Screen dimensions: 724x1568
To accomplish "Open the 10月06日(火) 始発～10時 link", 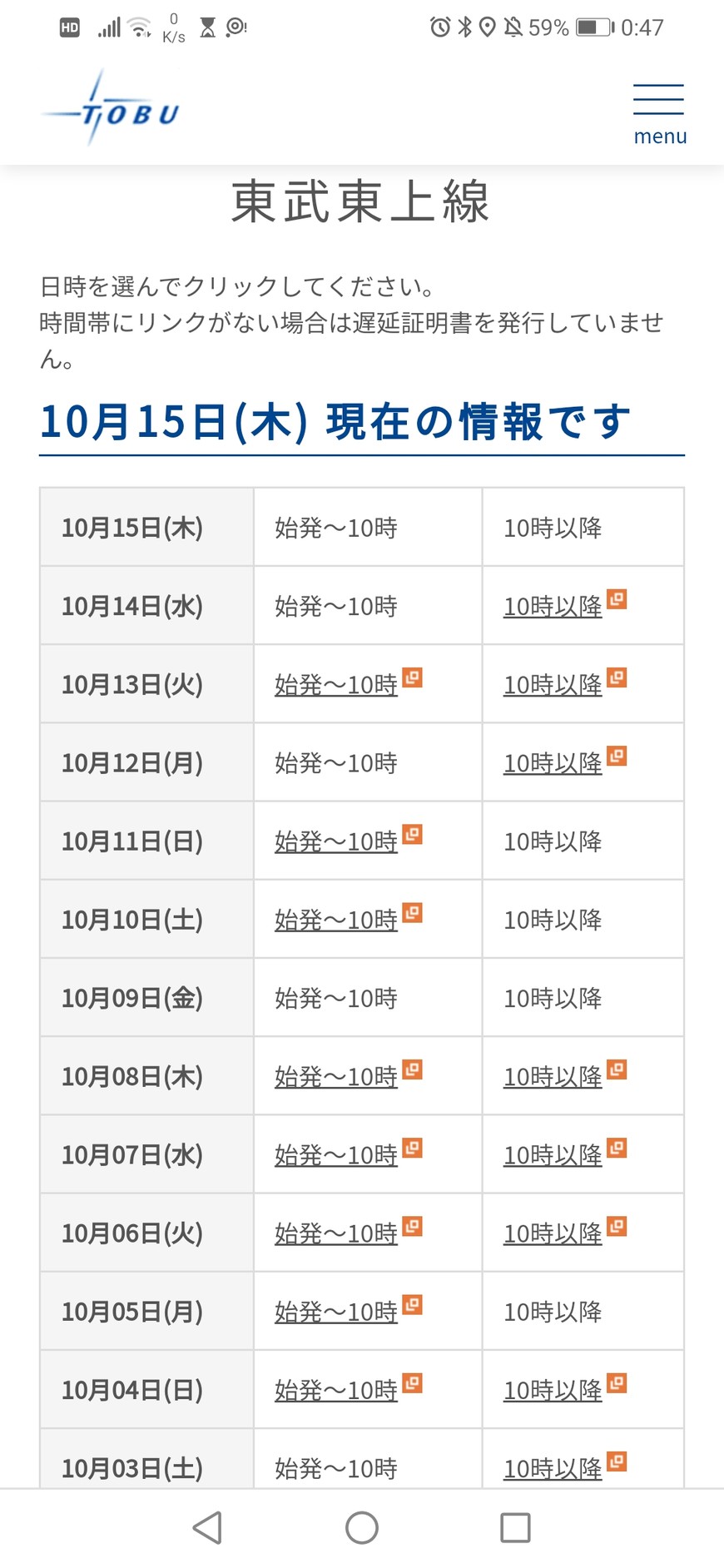I will (x=336, y=1233).
